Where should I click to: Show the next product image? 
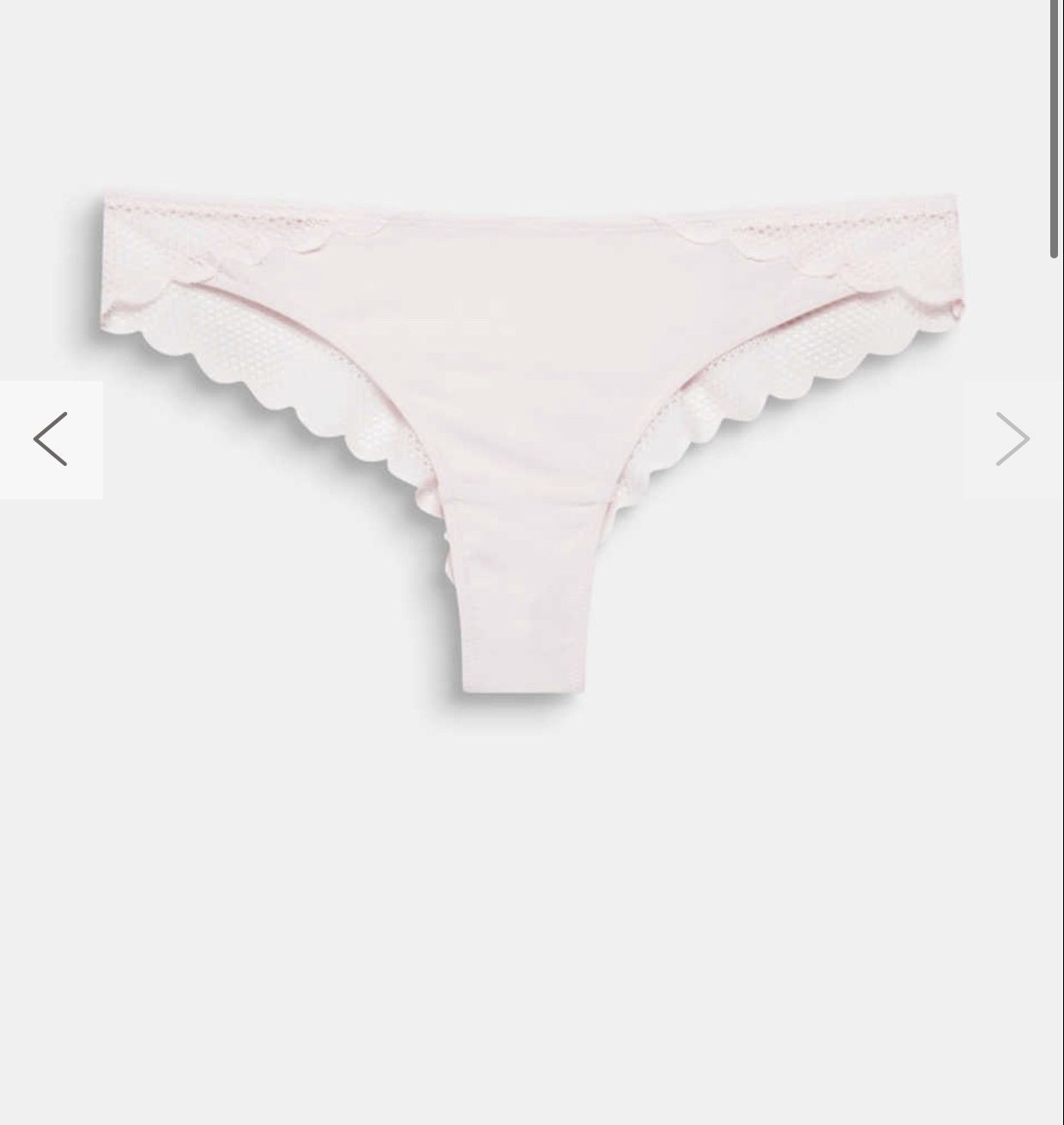[1012, 439]
